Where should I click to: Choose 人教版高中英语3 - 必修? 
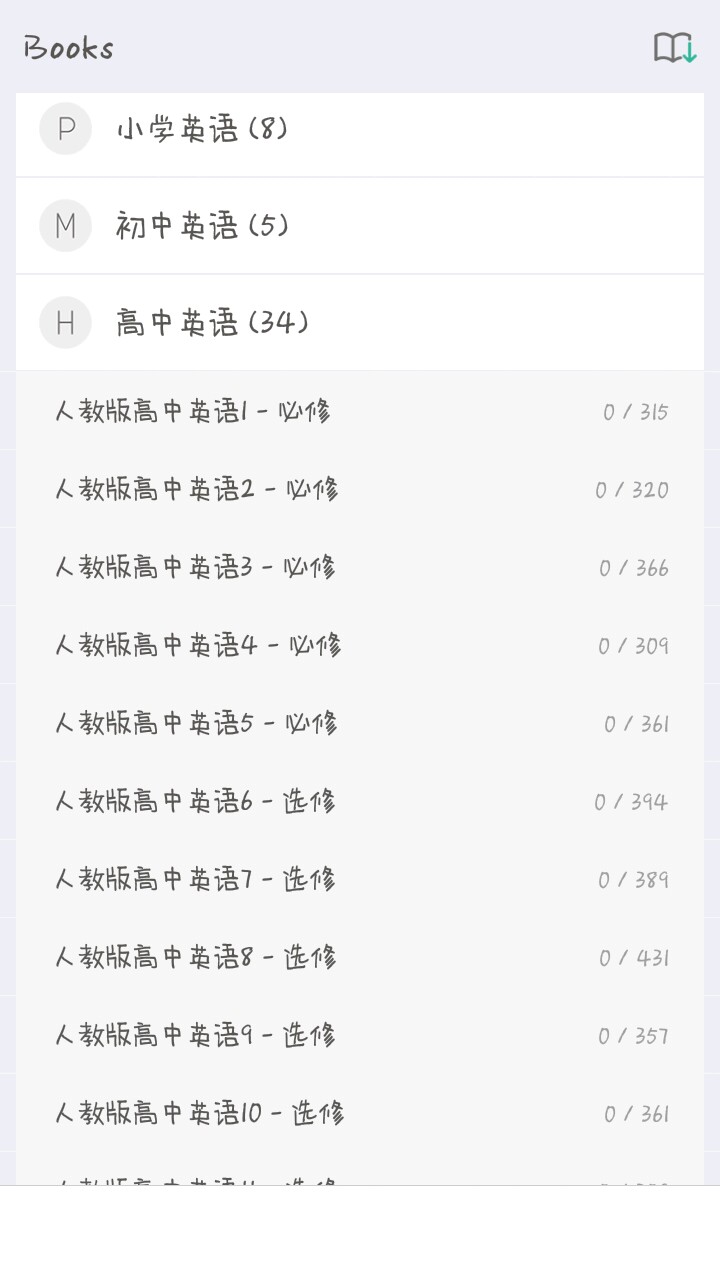click(x=360, y=567)
